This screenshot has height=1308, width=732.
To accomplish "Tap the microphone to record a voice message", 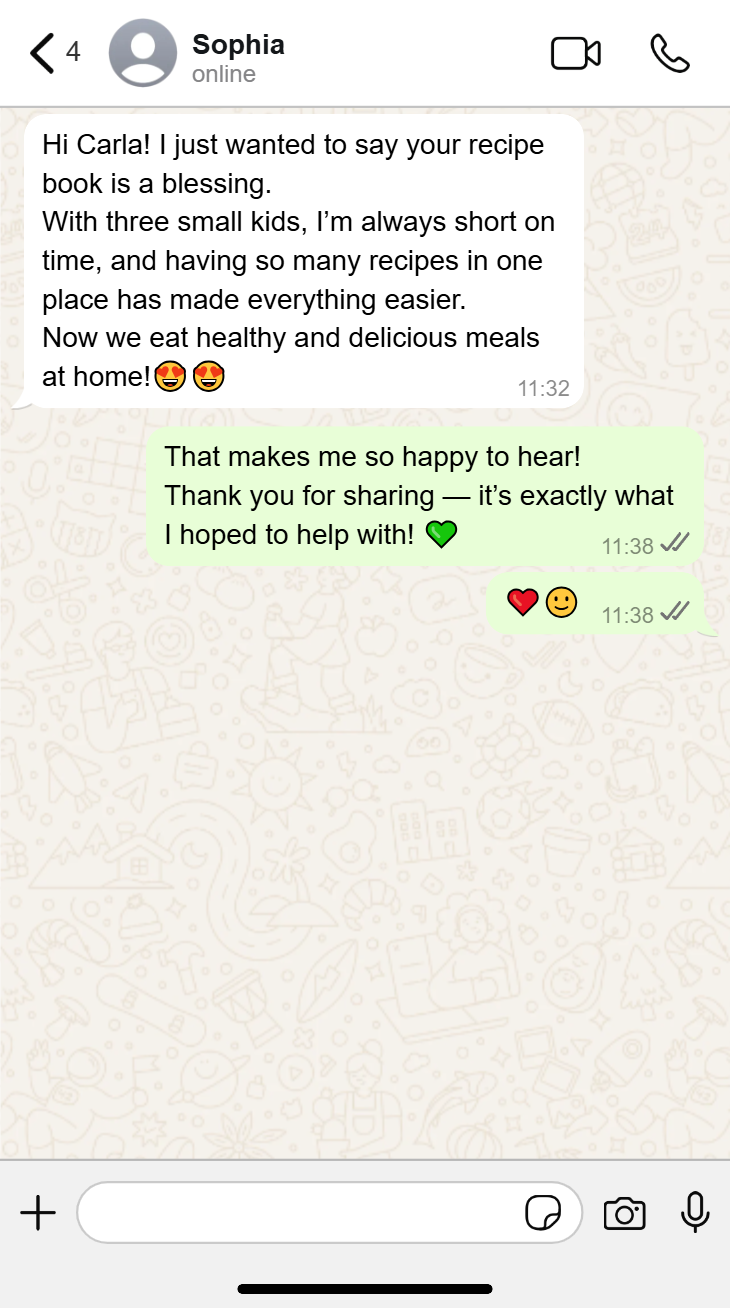I will click(695, 1212).
